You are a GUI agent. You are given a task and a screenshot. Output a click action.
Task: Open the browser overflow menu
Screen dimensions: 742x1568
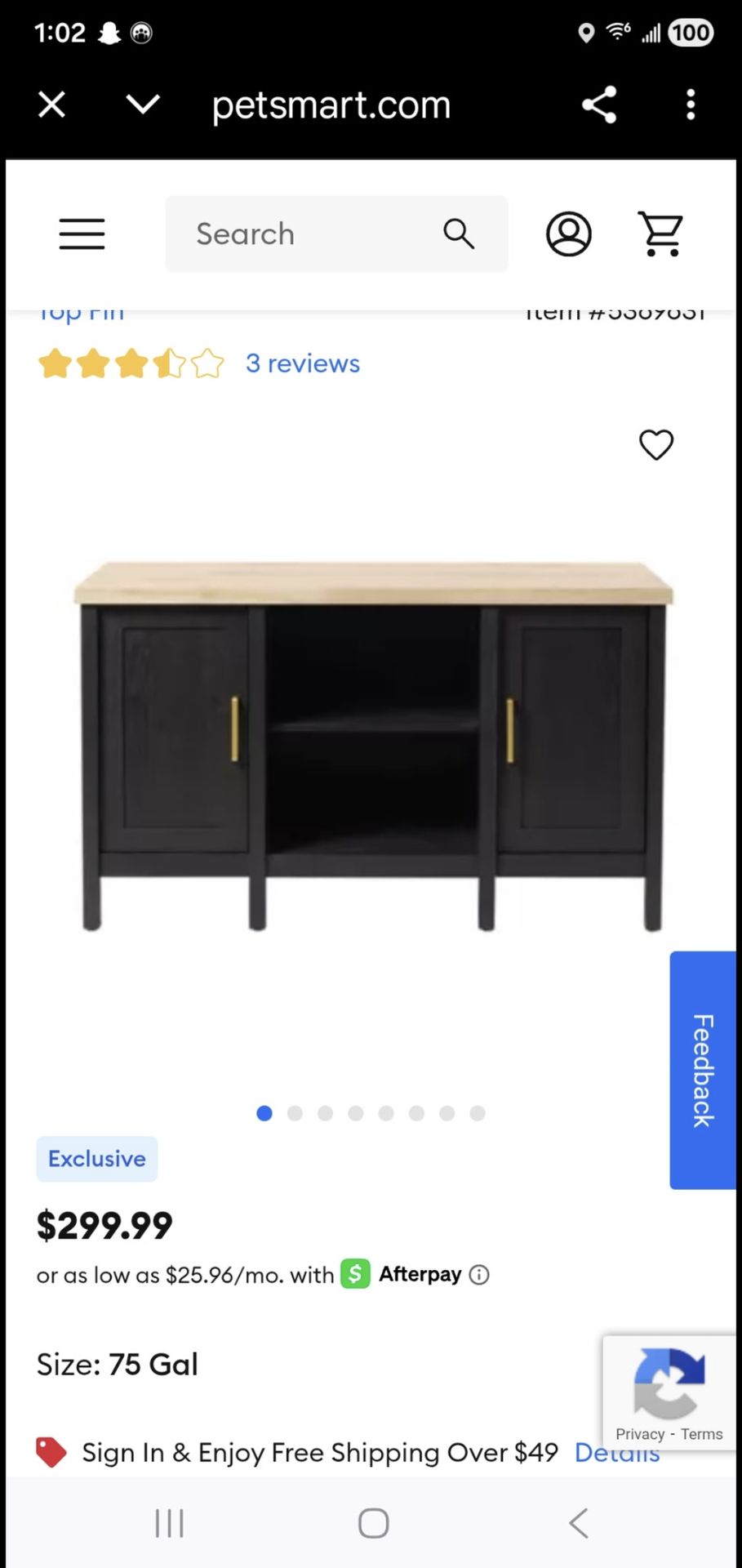[691, 105]
